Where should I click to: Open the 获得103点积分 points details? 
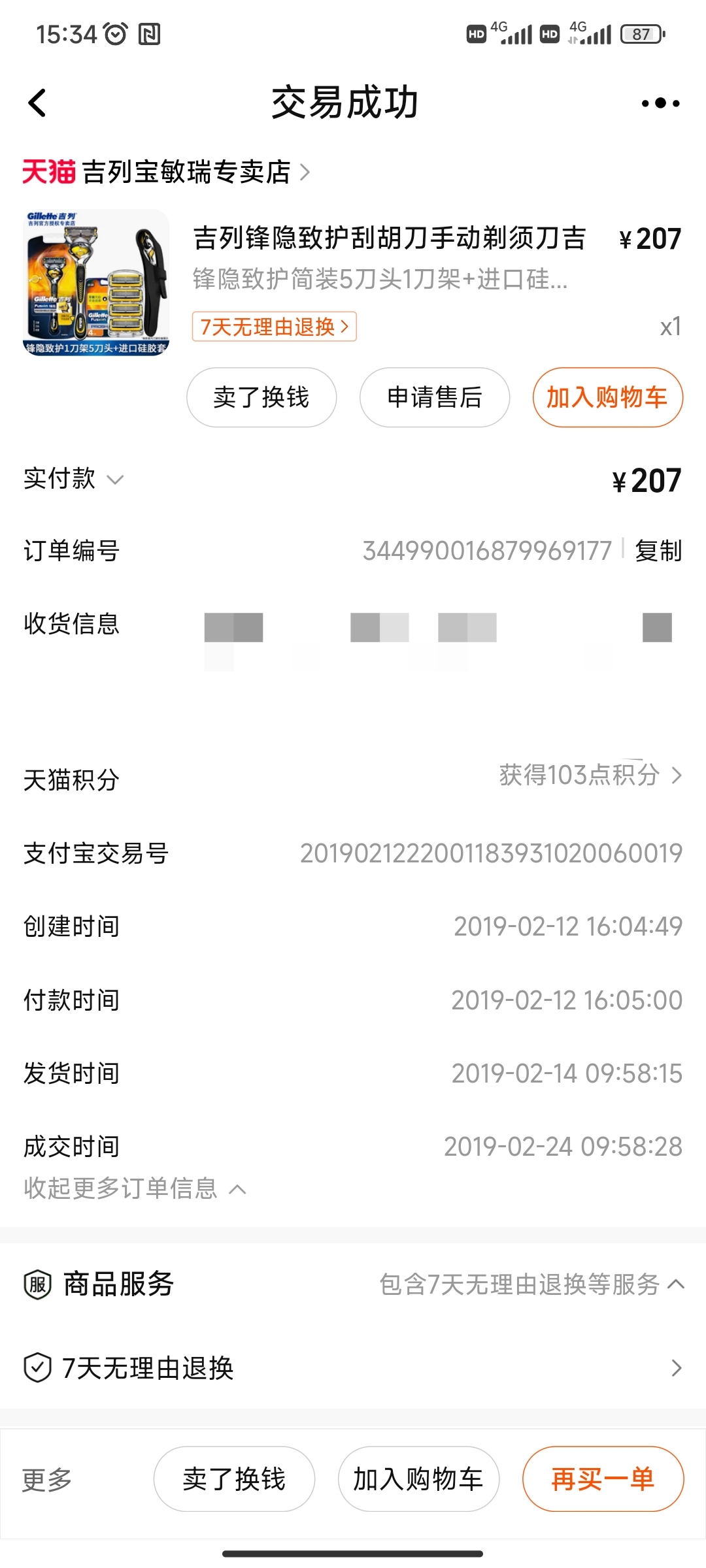coord(590,776)
